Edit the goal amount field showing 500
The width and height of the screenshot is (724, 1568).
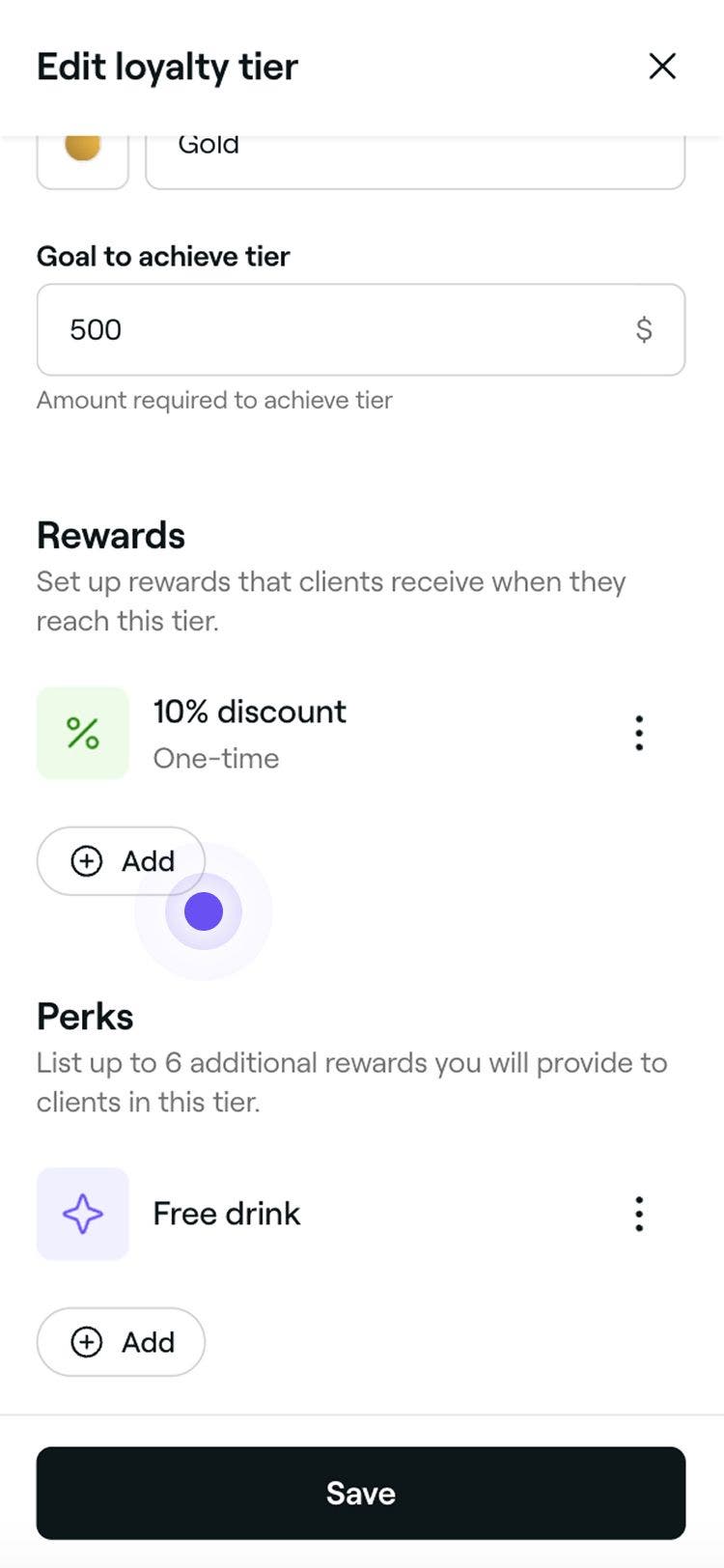tap(338, 330)
